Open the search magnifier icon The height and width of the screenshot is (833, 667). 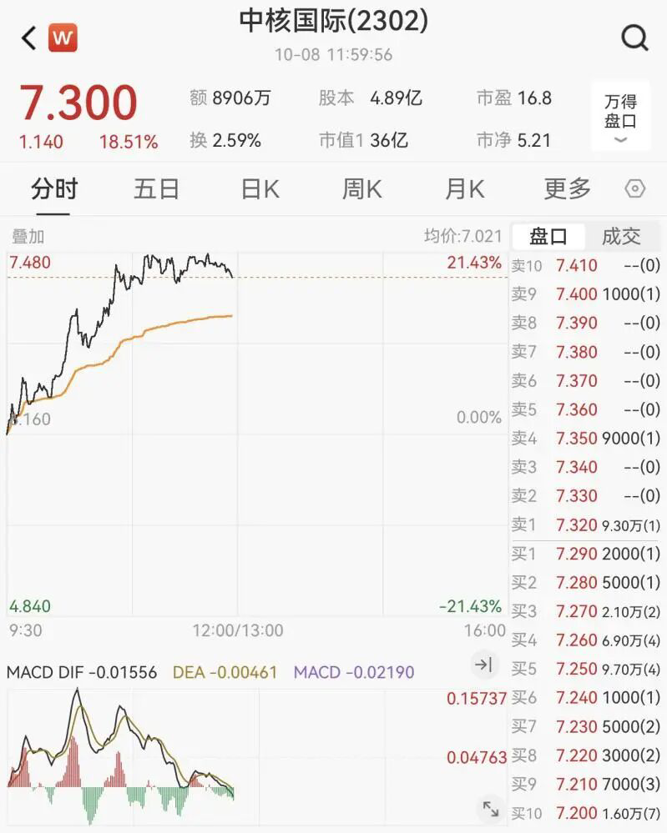click(634, 39)
